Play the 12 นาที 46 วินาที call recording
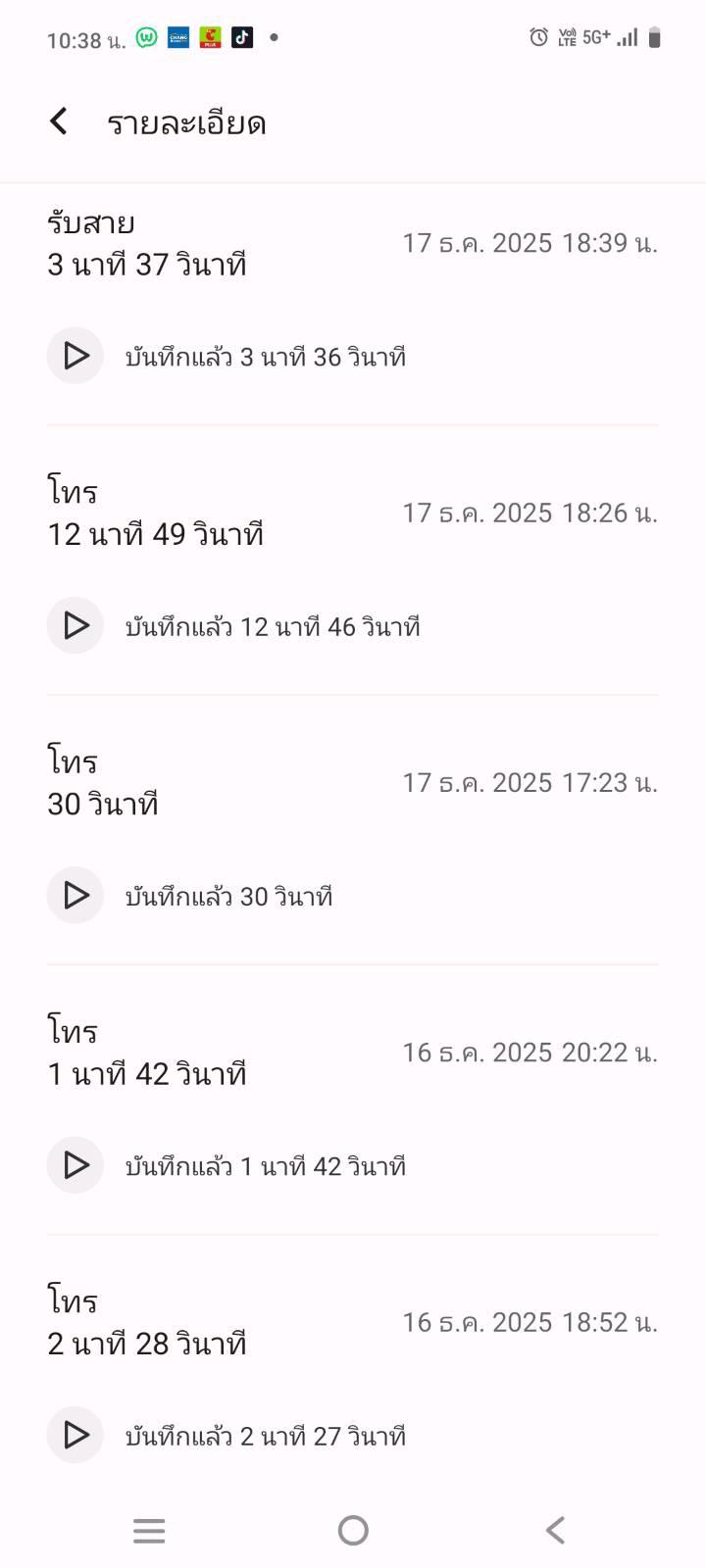The width and height of the screenshot is (706, 1568). (x=76, y=625)
